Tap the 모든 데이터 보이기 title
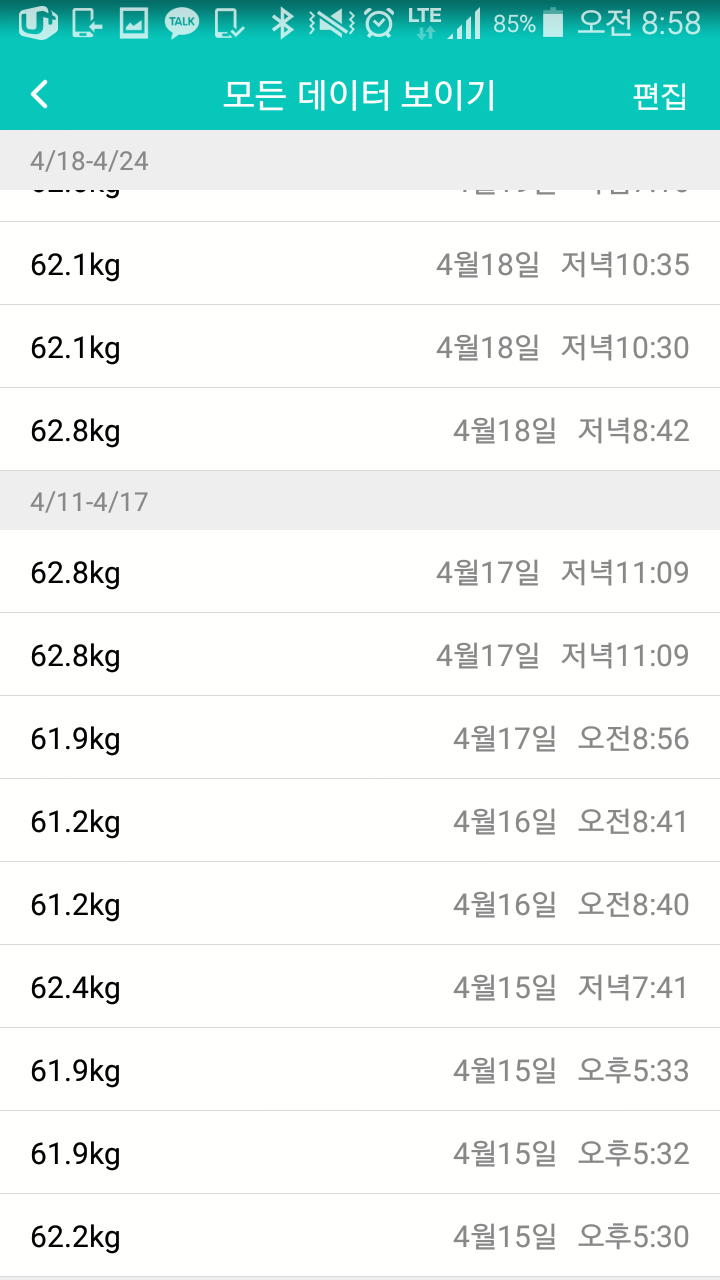Viewport: 720px width, 1280px height. tap(360, 95)
